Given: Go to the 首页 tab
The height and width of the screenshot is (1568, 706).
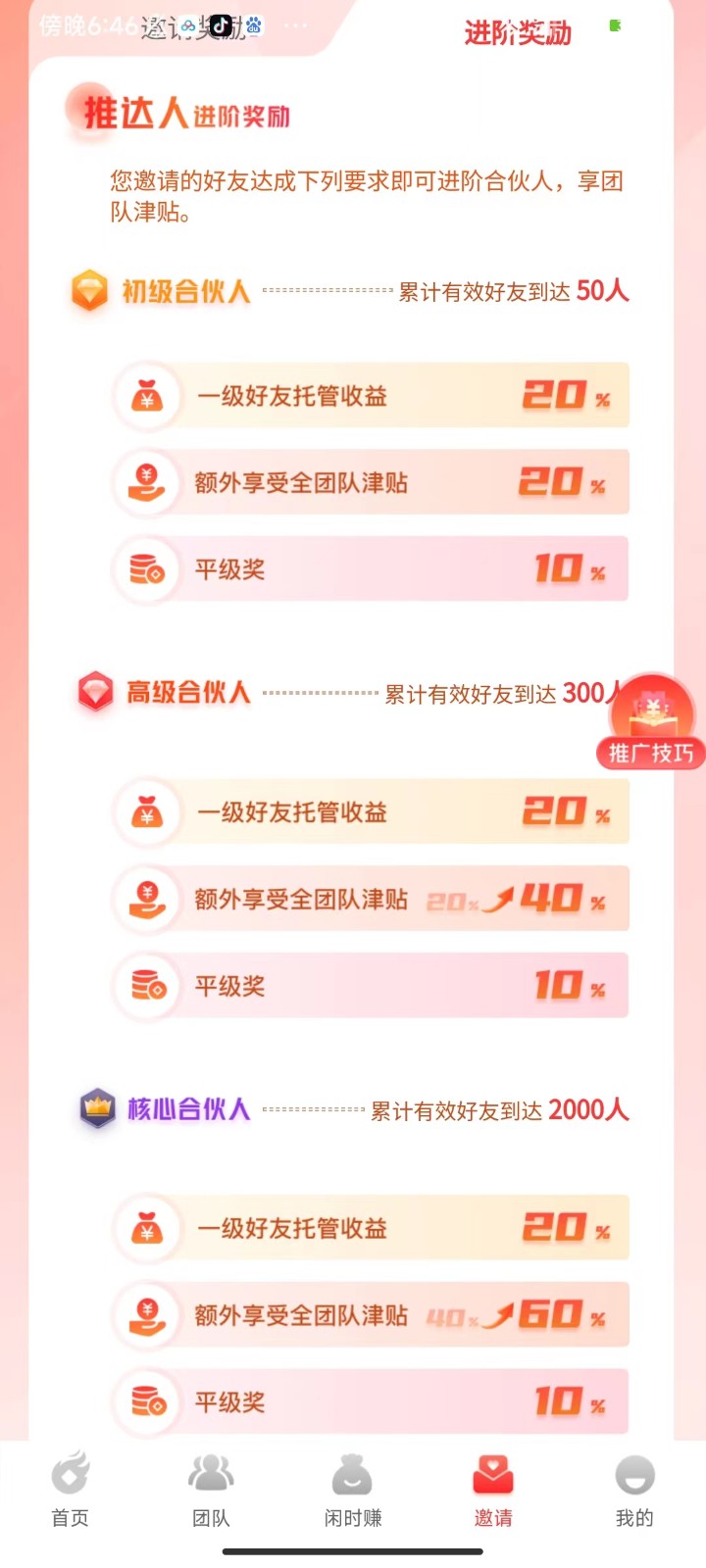Looking at the screenshot, I should (71, 1490).
